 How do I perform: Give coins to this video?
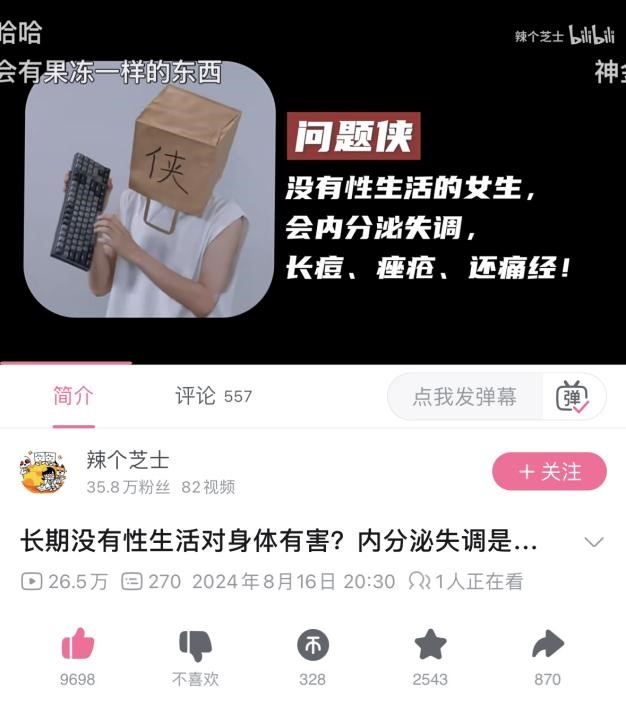(312, 645)
